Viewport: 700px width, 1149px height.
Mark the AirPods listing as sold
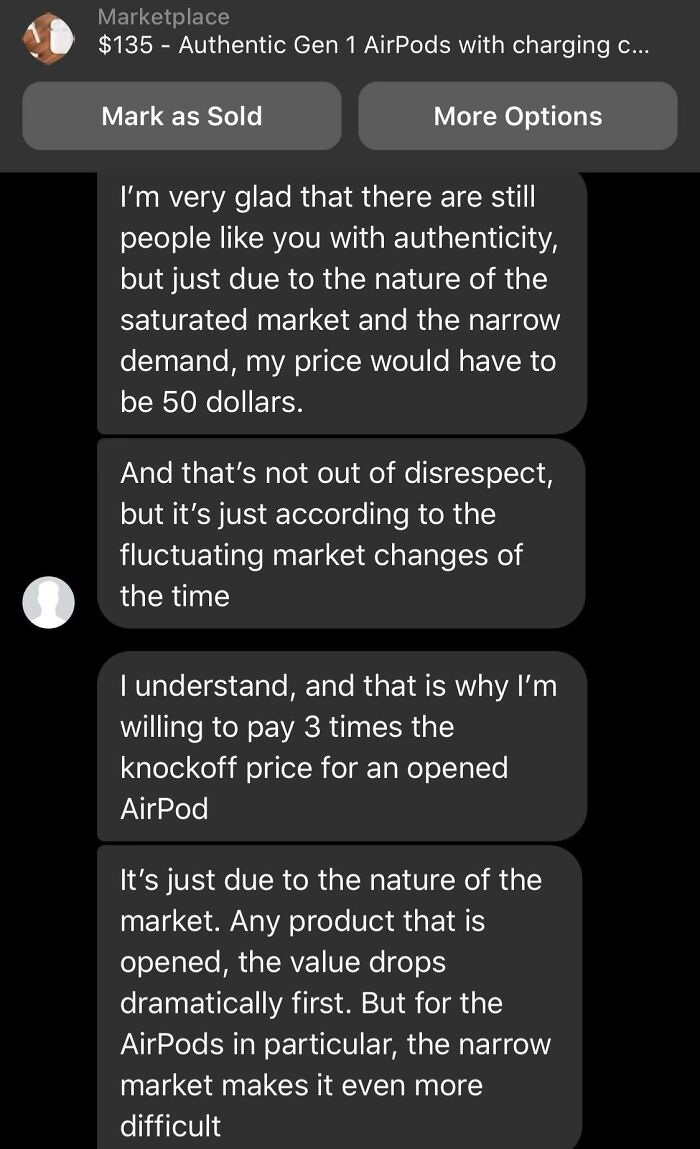pos(182,116)
